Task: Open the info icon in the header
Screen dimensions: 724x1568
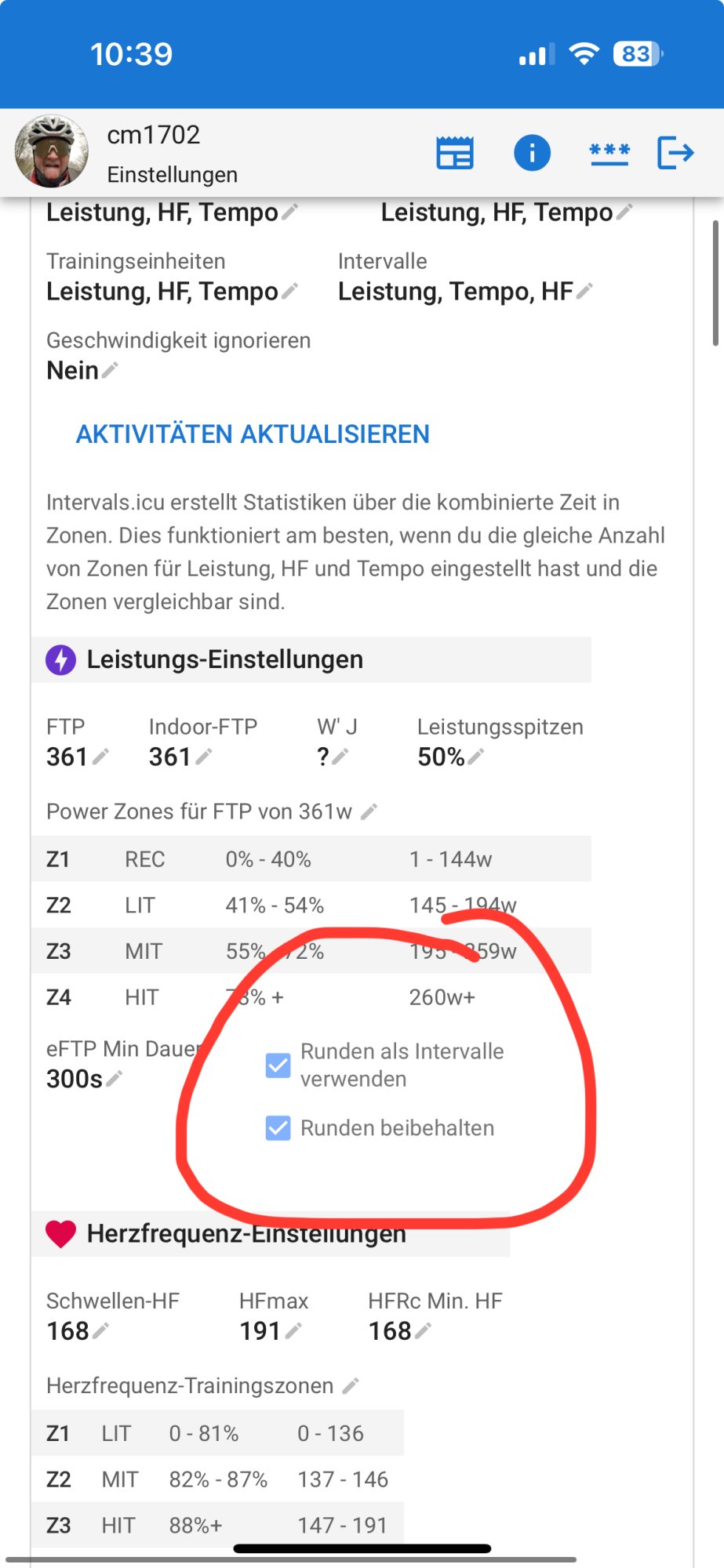Action: coord(532,152)
